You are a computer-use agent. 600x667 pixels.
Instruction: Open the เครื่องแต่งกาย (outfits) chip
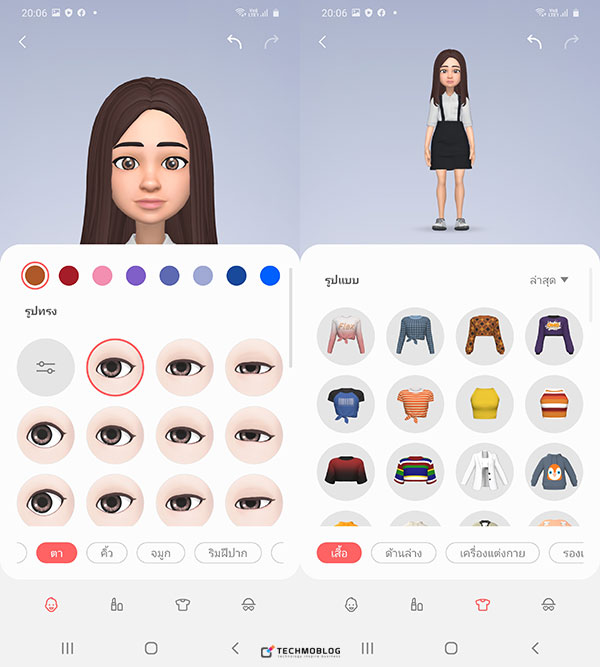(x=491, y=552)
